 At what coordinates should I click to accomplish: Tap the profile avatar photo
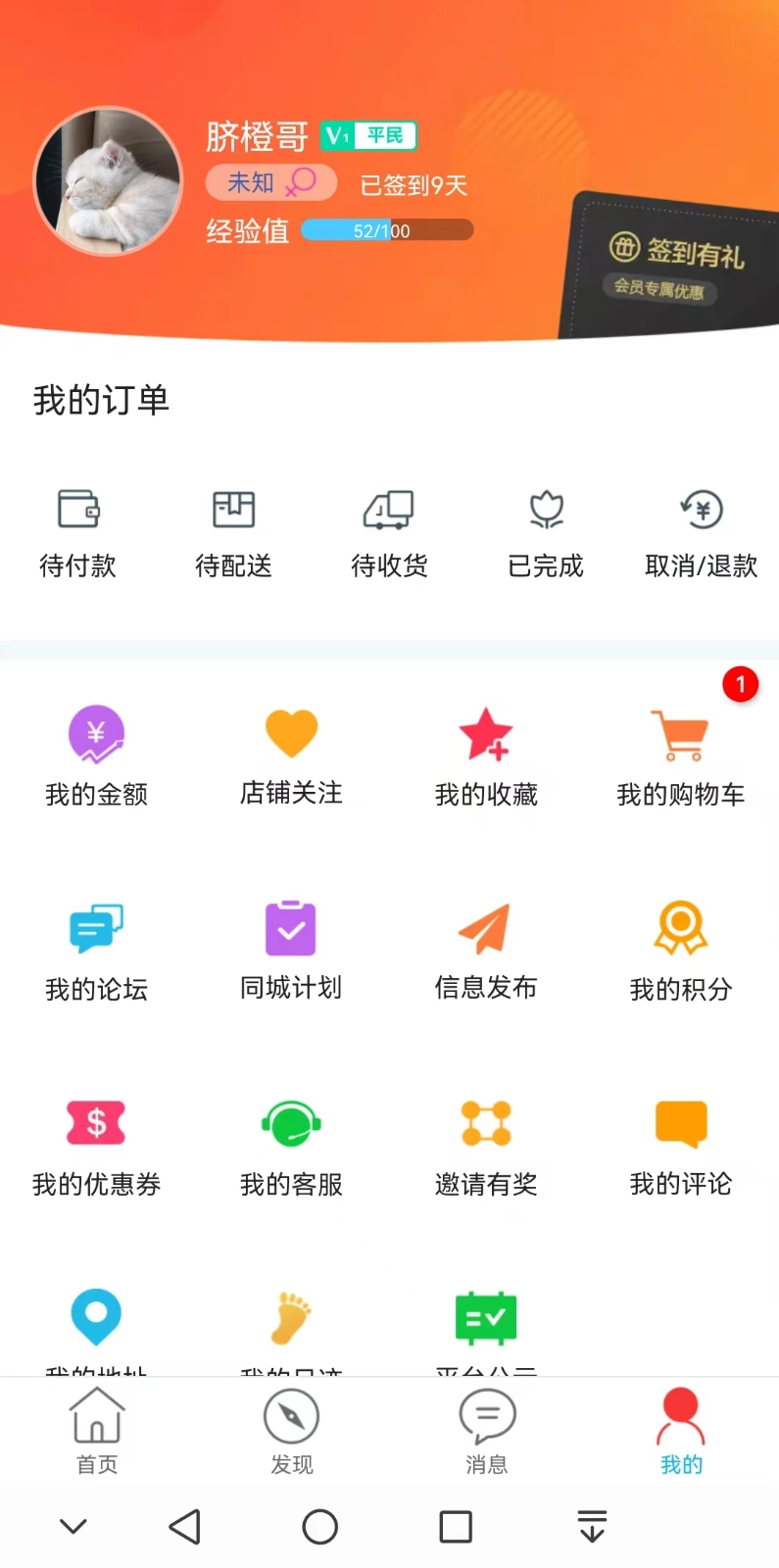pos(108,181)
